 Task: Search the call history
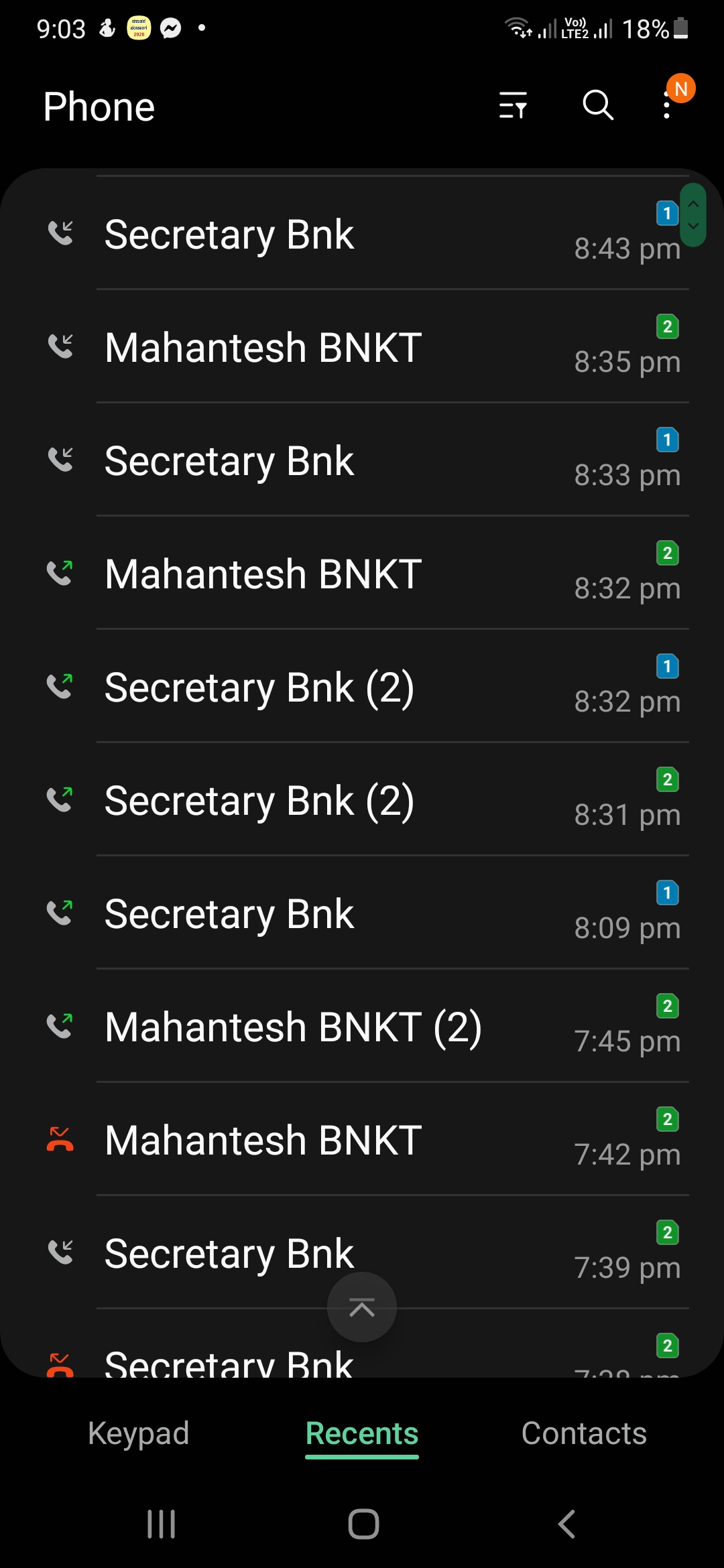[x=598, y=106]
